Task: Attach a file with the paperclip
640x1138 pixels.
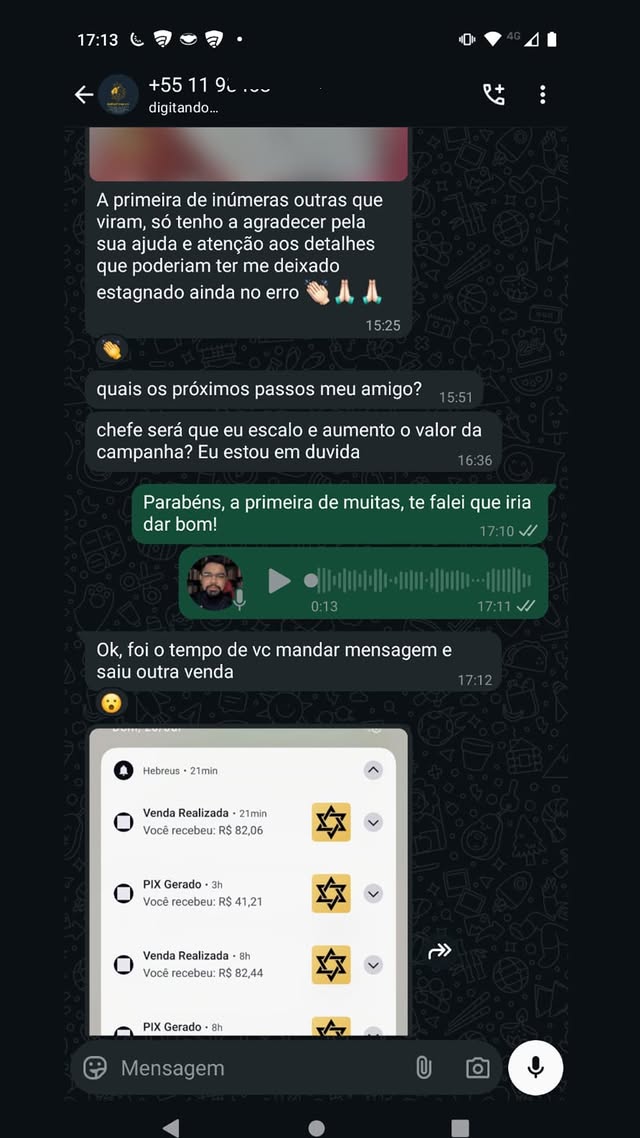Action: 424,1068
